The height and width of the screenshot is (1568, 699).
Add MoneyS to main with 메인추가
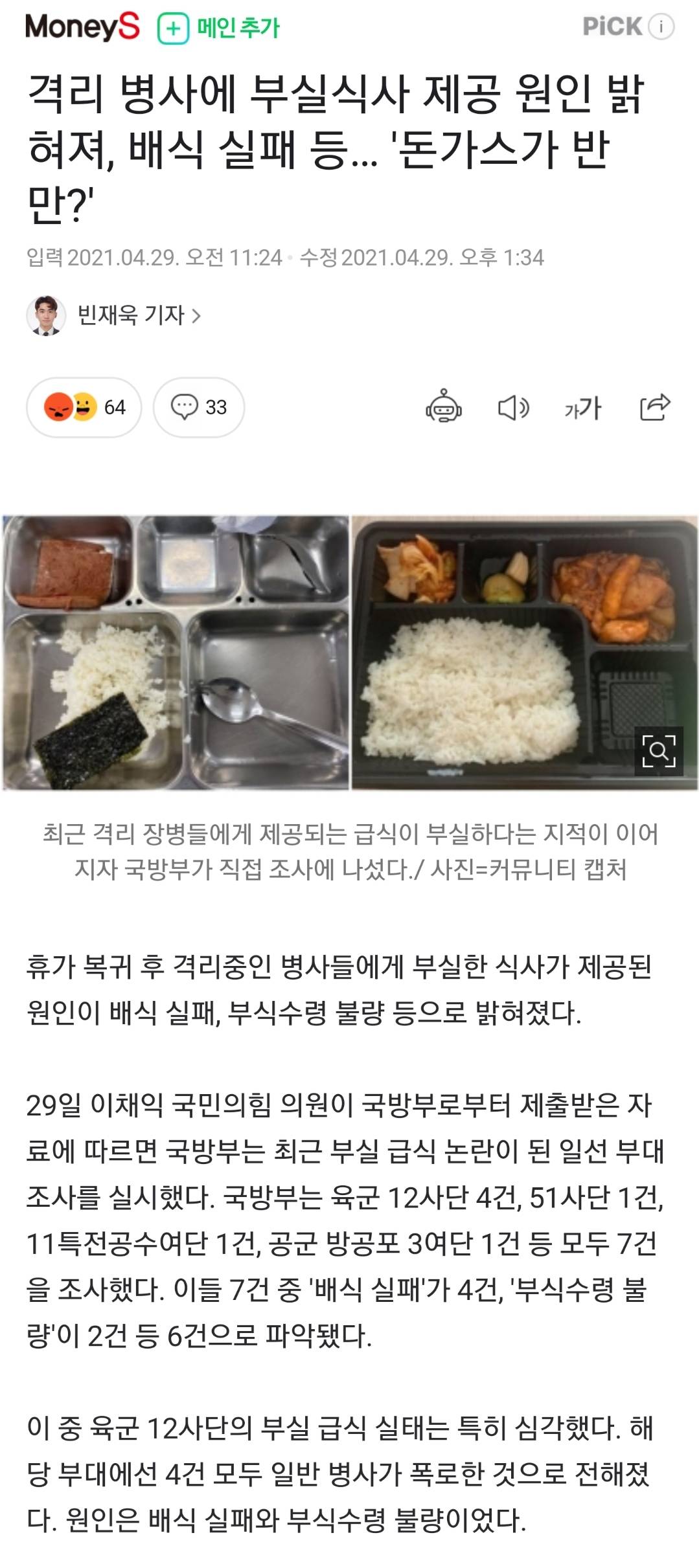pos(219,28)
